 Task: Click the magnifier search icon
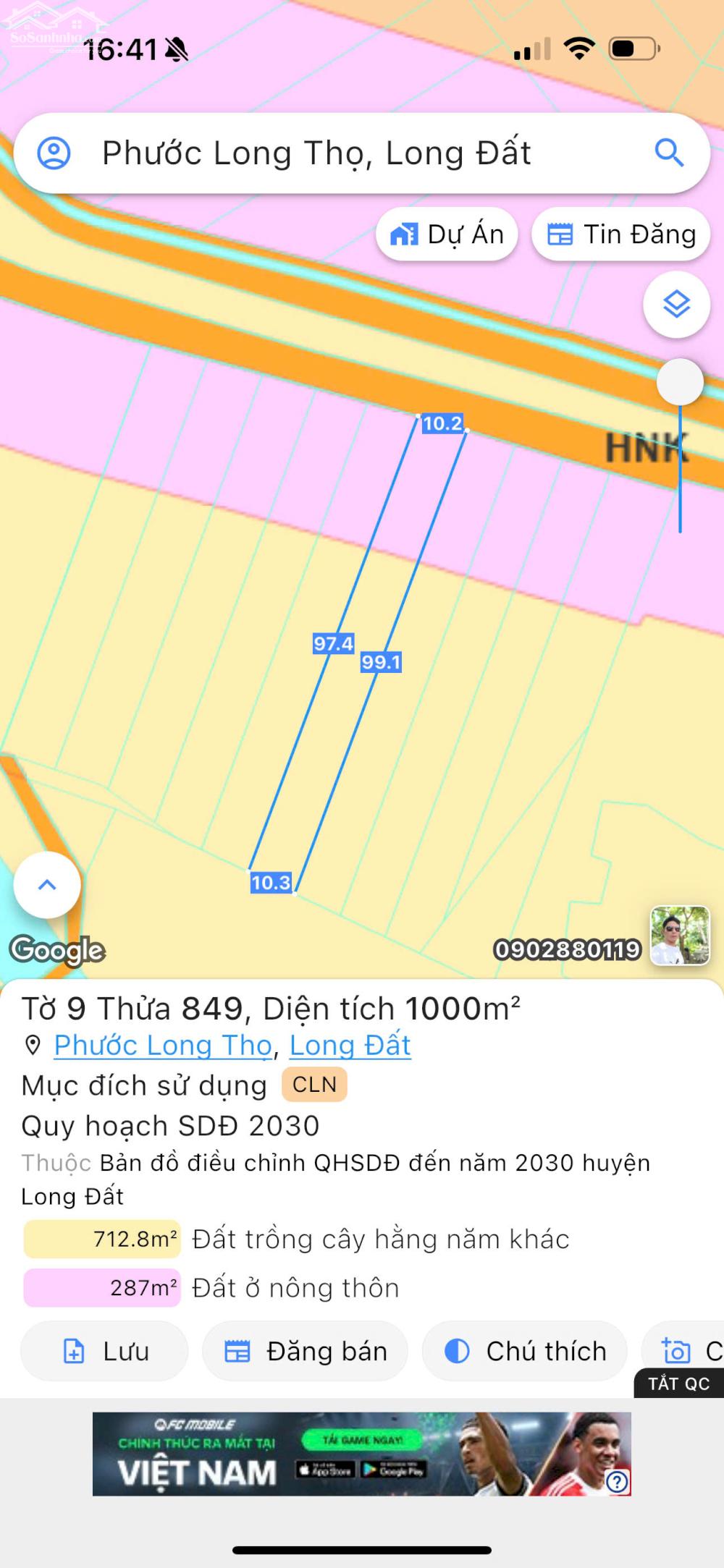click(670, 153)
